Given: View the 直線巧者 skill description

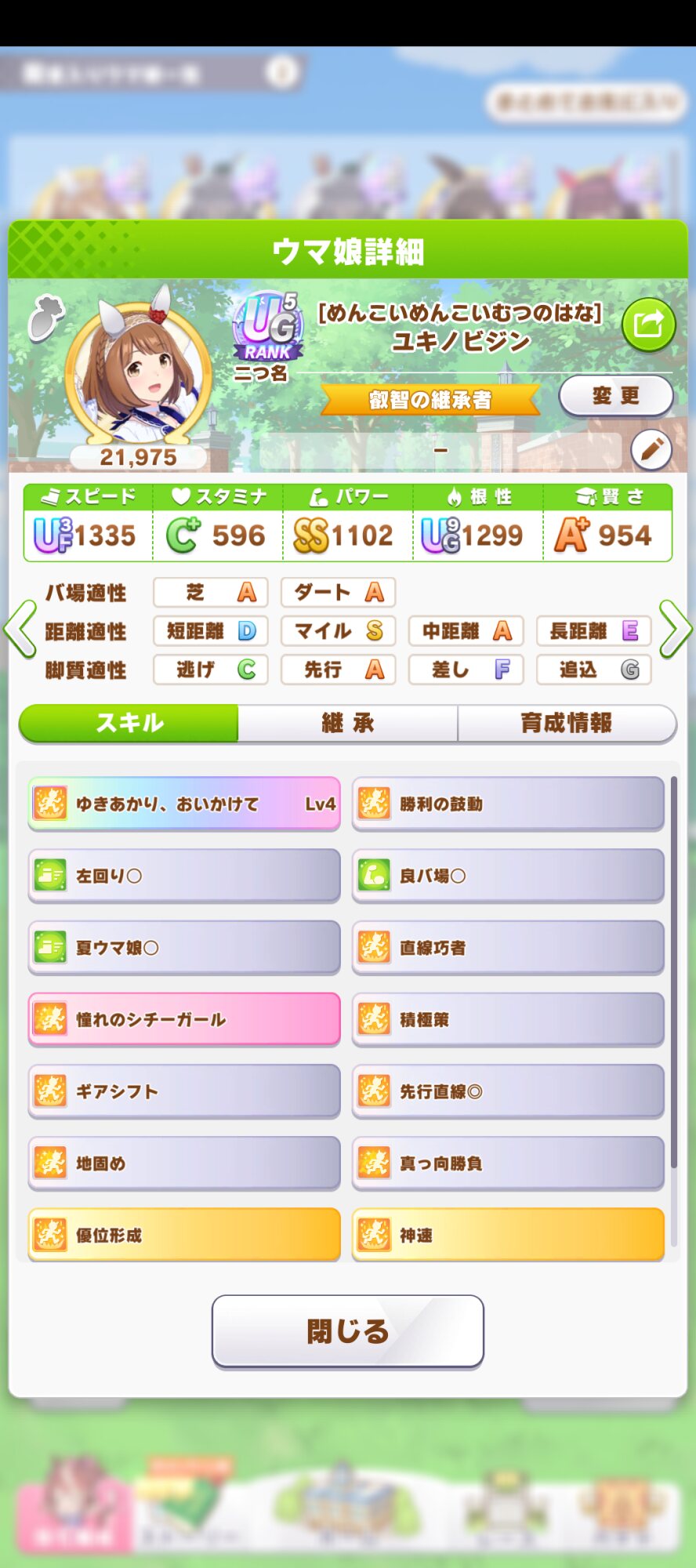Looking at the screenshot, I should [508, 948].
